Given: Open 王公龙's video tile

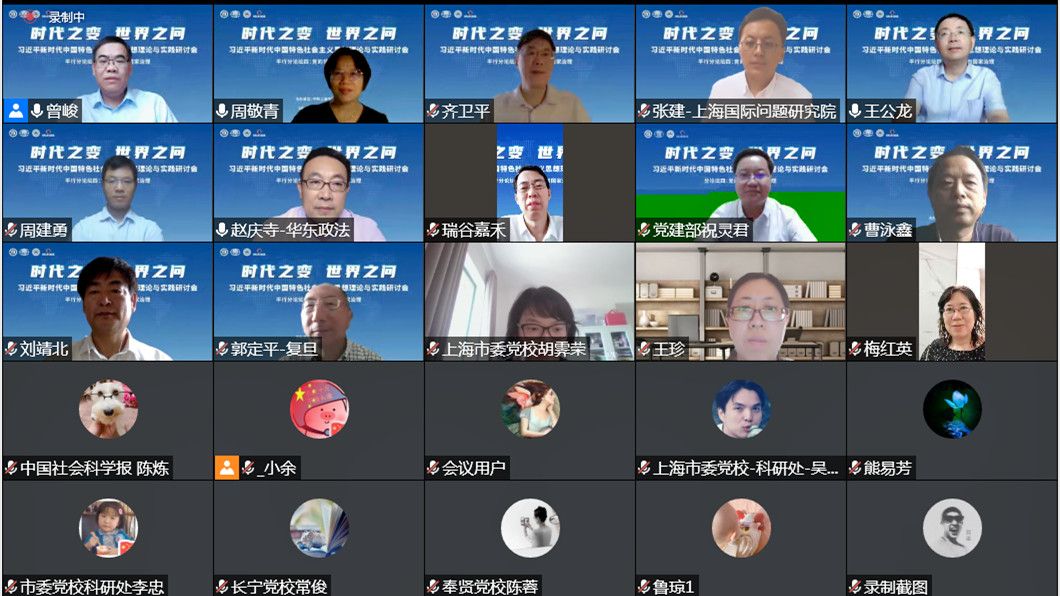Looking at the screenshot, I should coord(951,62).
